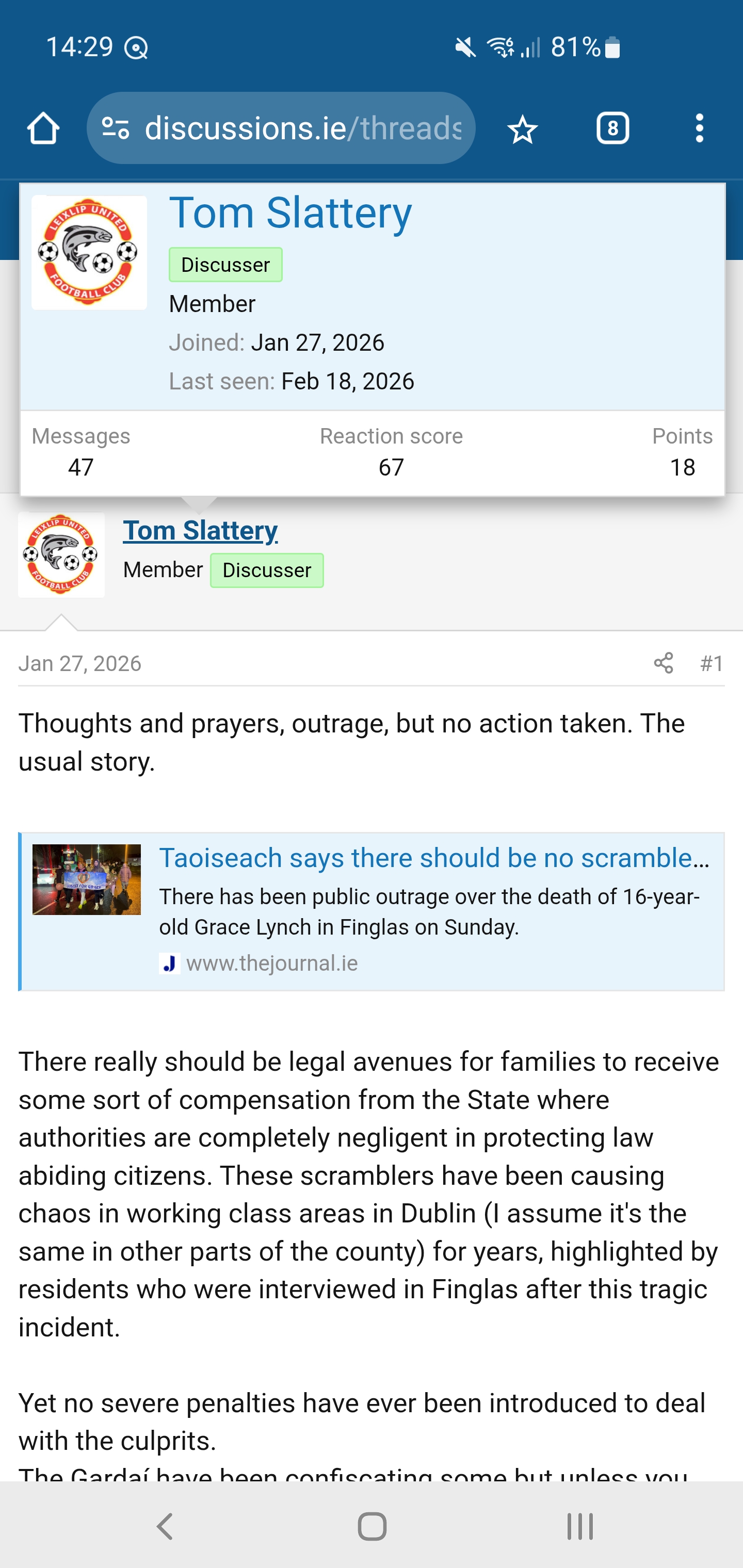The width and height of the screenshot is (743, 1568).
Task: Tap the small avatar beside the post author
Action: 61,554
